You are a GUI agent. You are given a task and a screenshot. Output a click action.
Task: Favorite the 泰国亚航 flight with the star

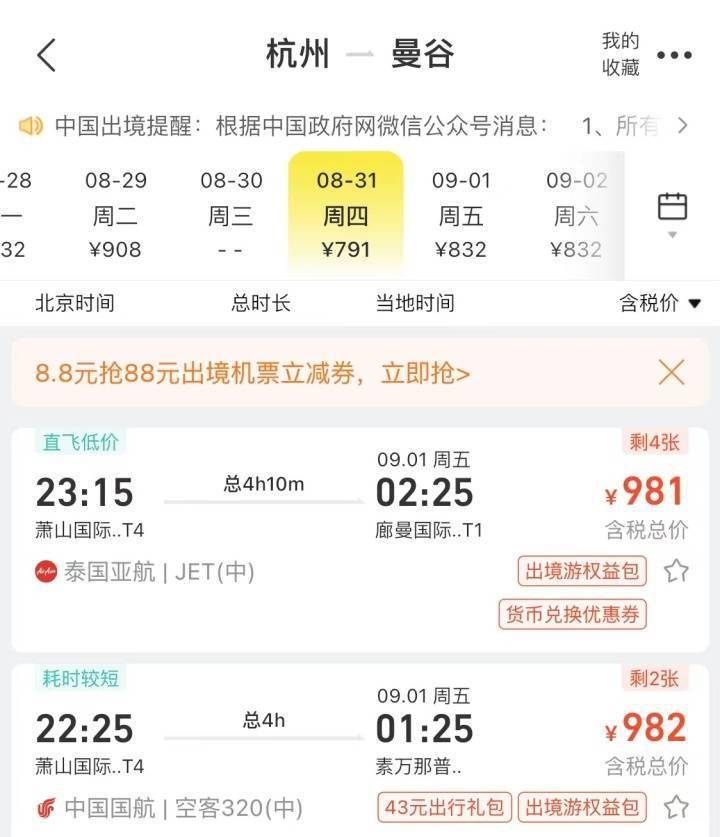click(x=676, y=571)
